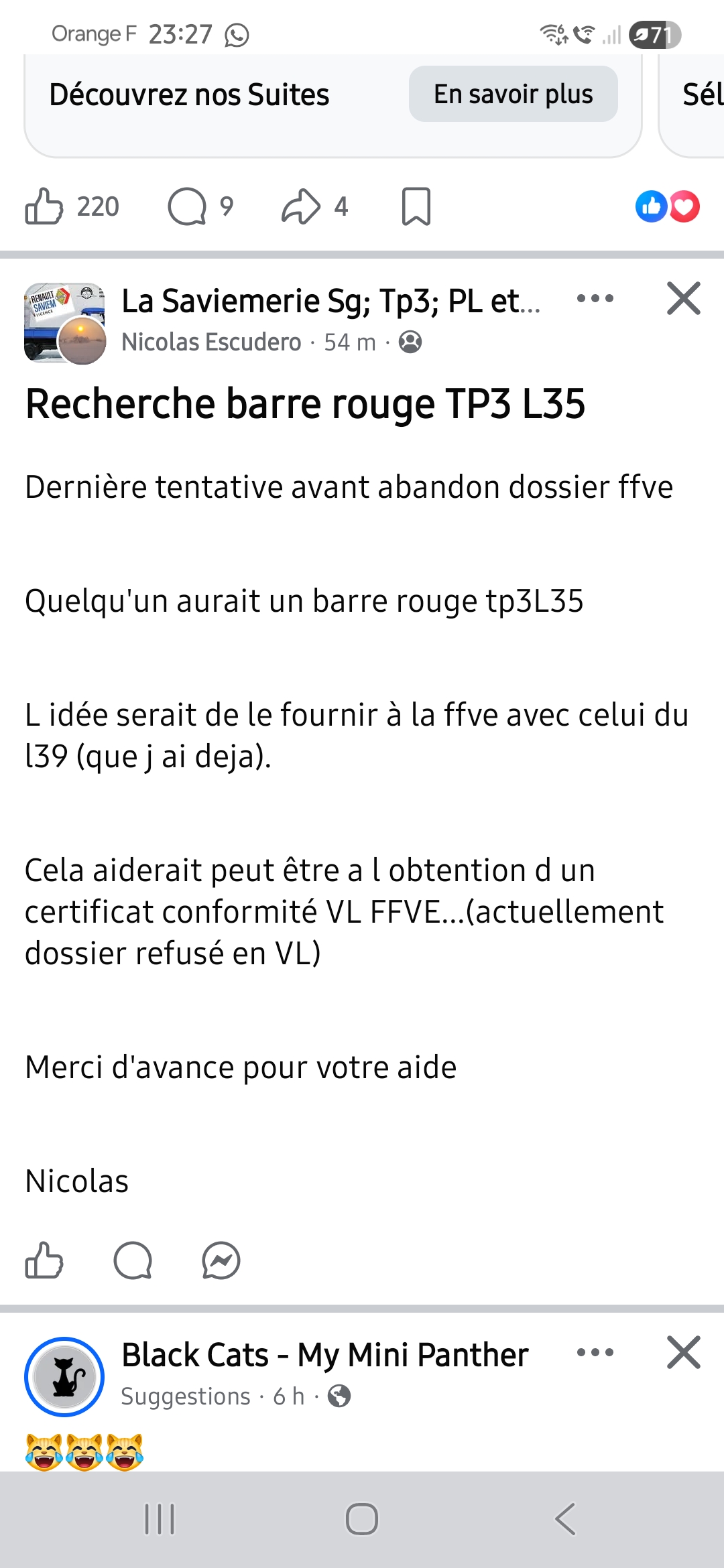Open comments on the post with 9 comments
Viewport: 724px width, 1568px height.
tap(187, 206)
